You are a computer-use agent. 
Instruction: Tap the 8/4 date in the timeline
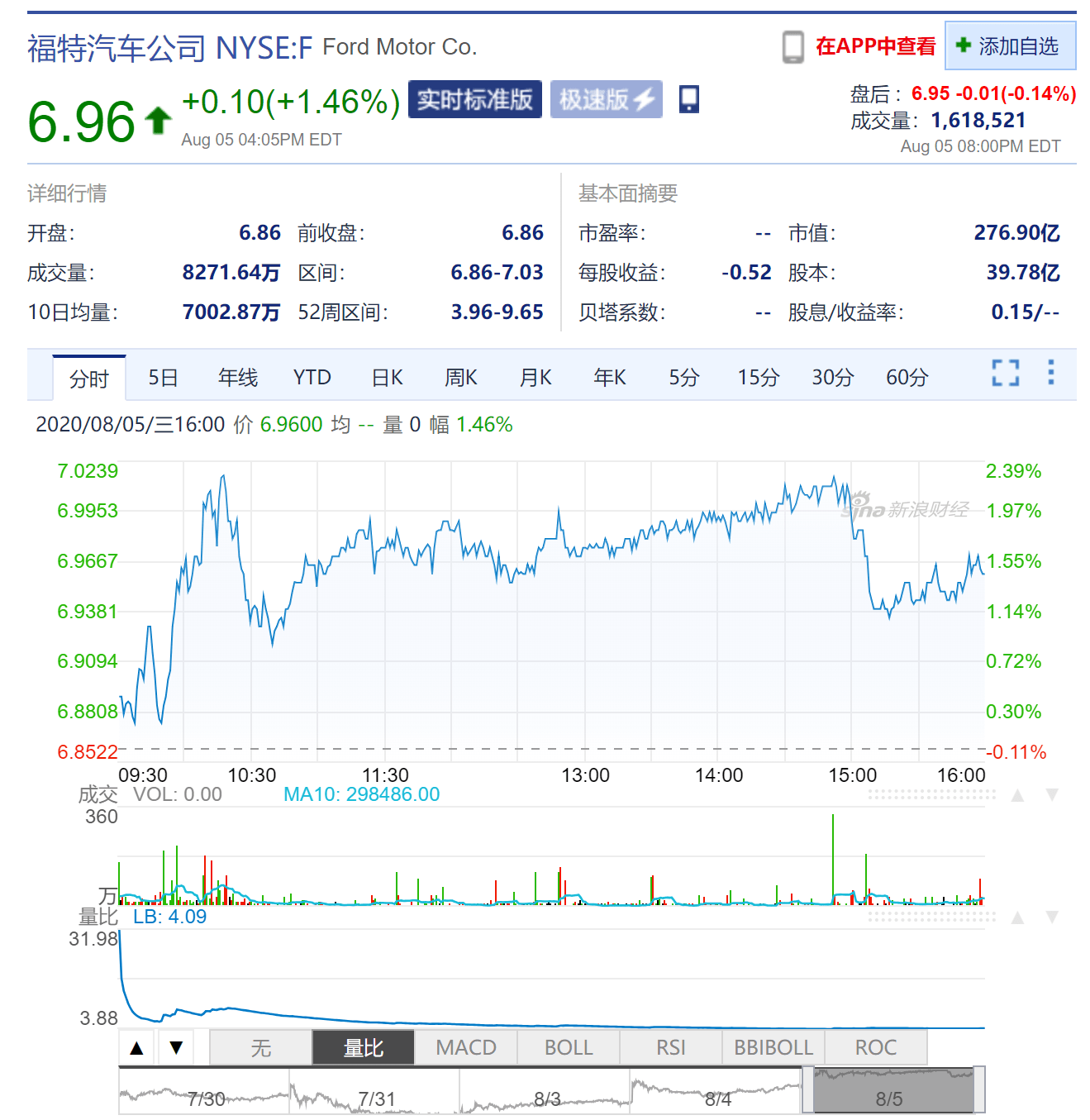[717, 1099]
